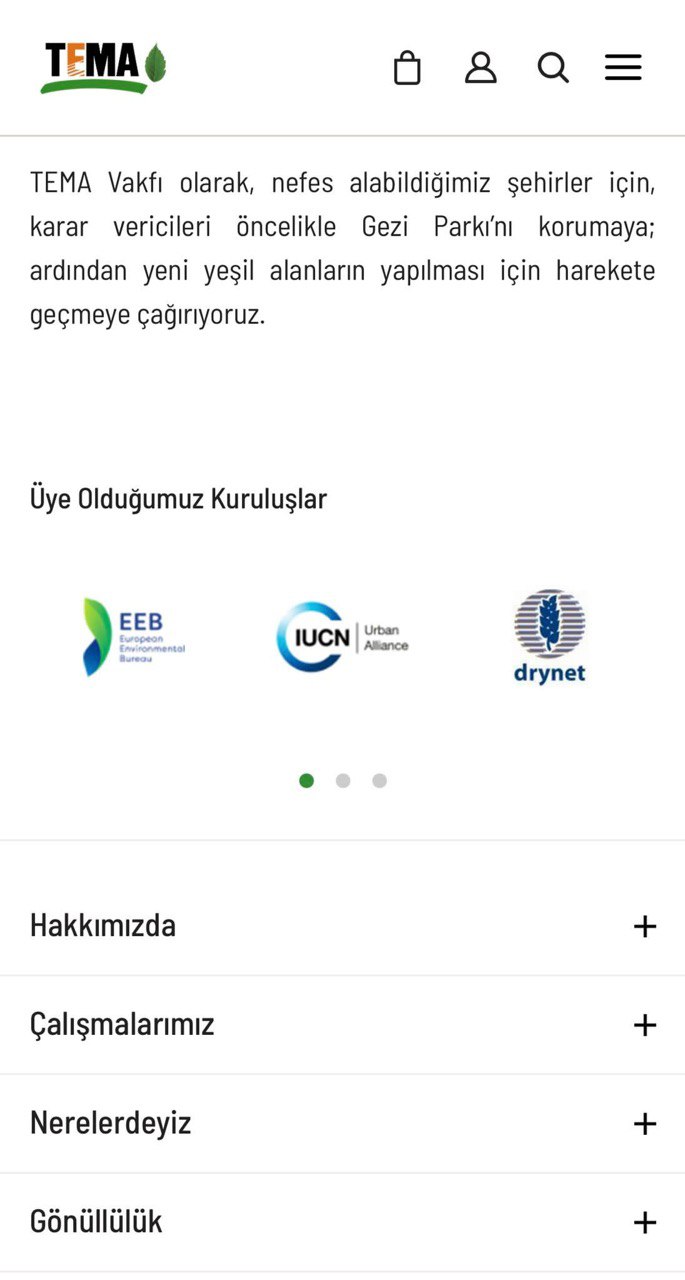685x1280 pixels.
Task: Open the user account icon
Action: (481, 67)
